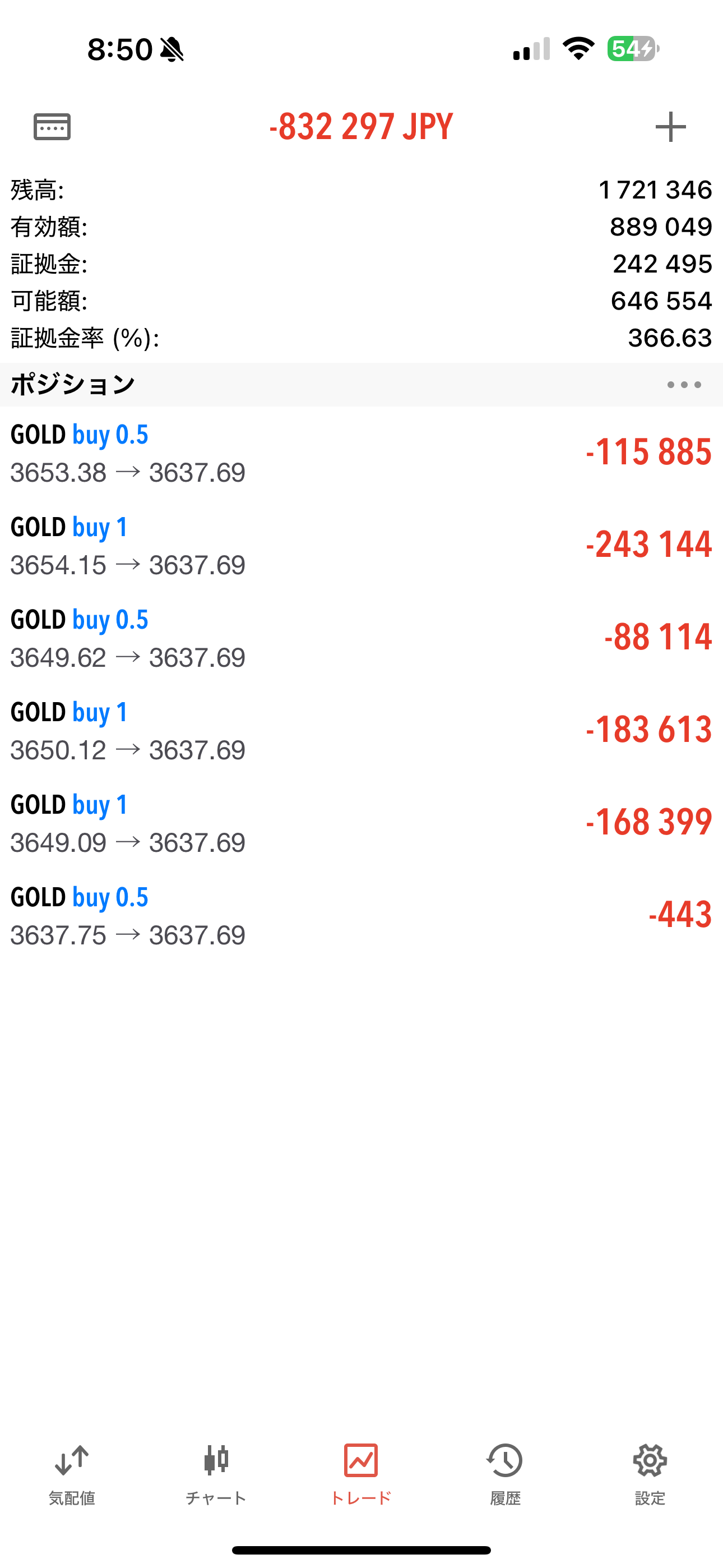Open the accounts card icon
Screen dimensions: 723x1568
click(52, 127)
